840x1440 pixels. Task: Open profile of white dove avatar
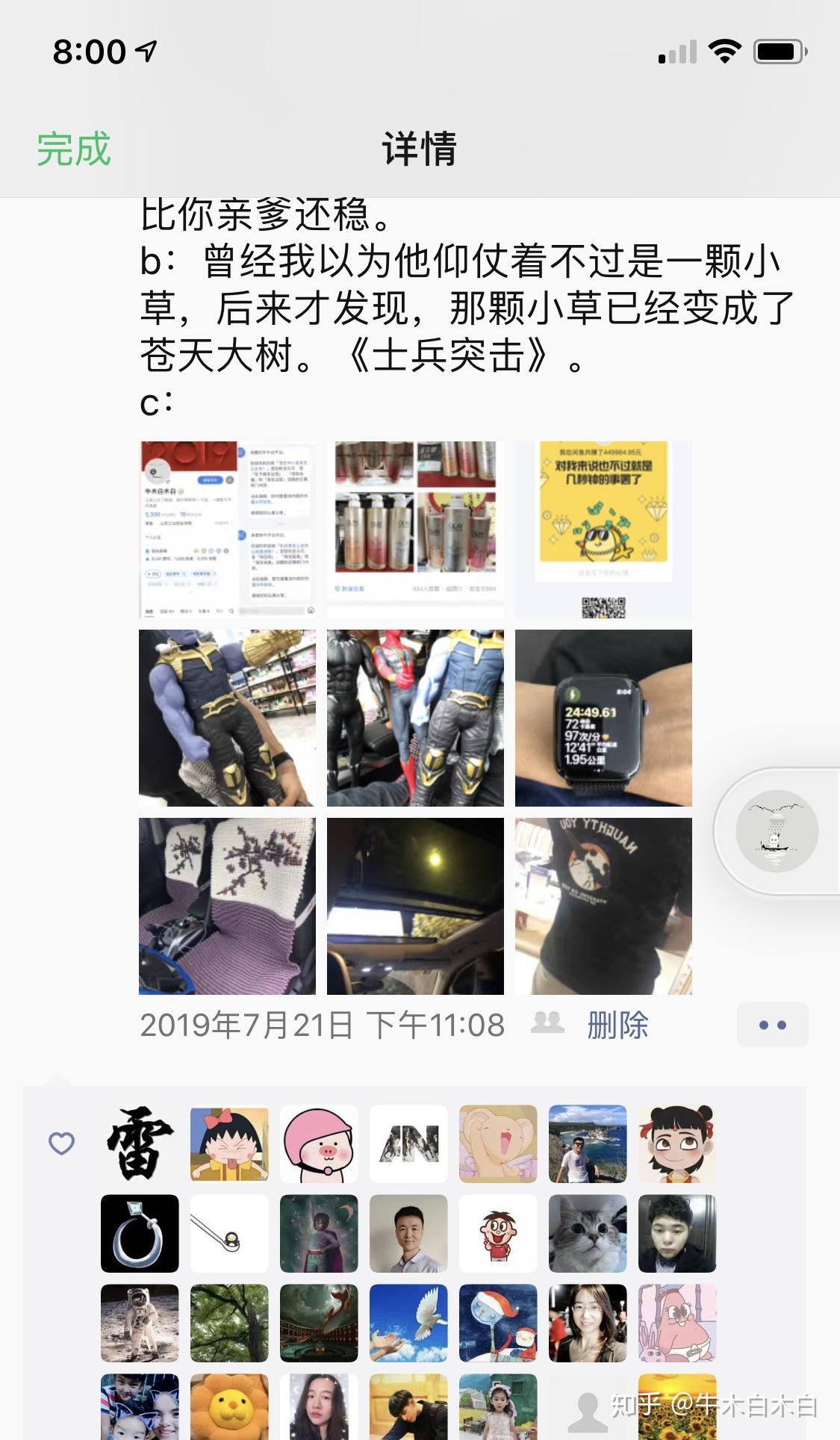pos(408,1323)
